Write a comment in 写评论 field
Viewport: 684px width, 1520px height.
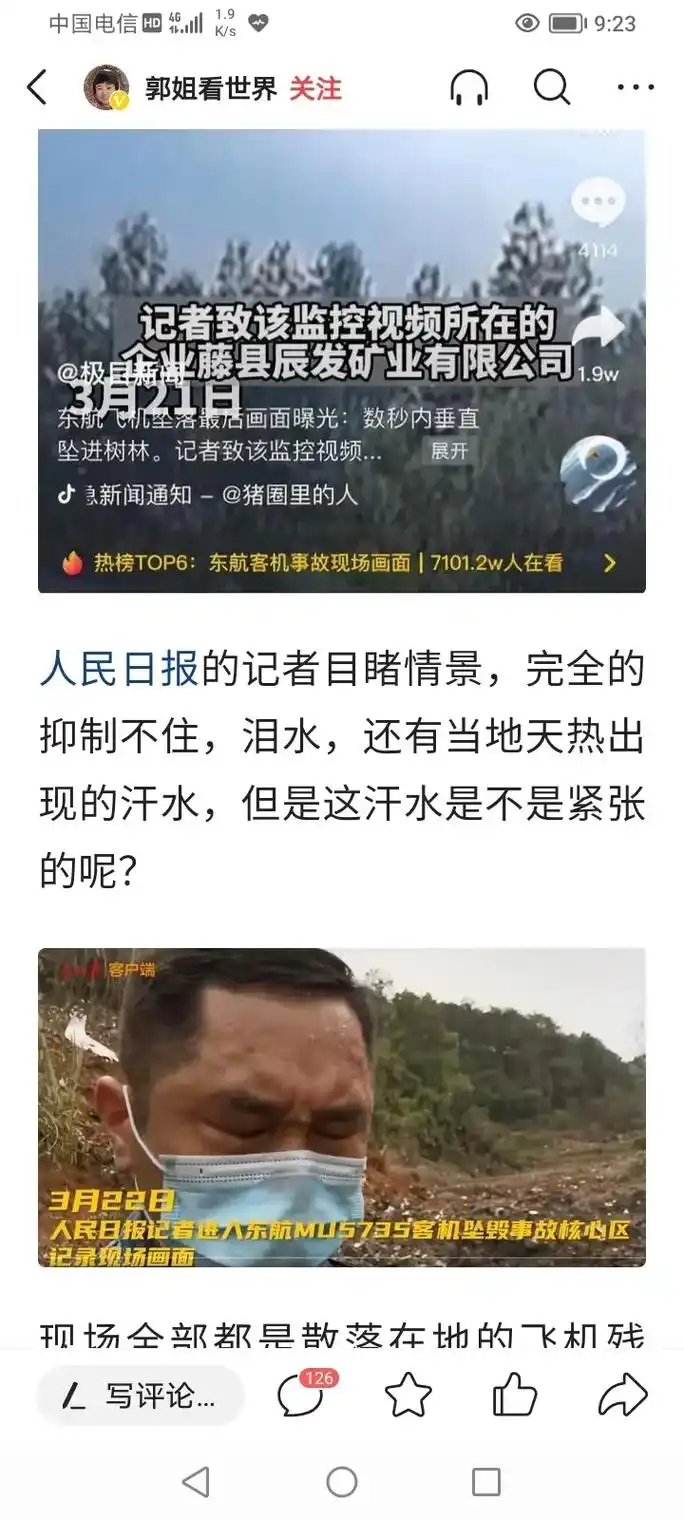point(140,1396)
